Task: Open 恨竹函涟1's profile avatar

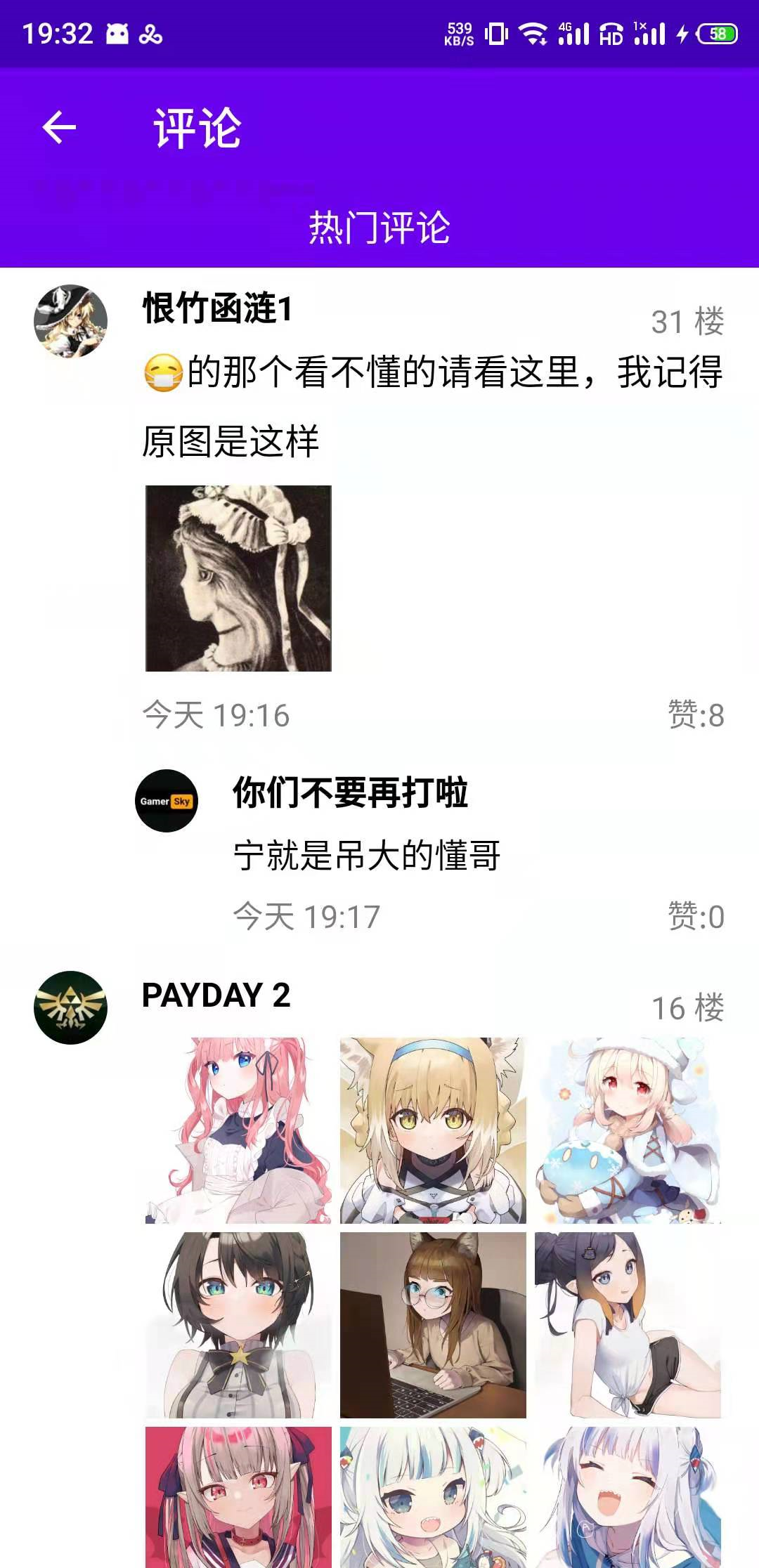Action: [70, 321]
